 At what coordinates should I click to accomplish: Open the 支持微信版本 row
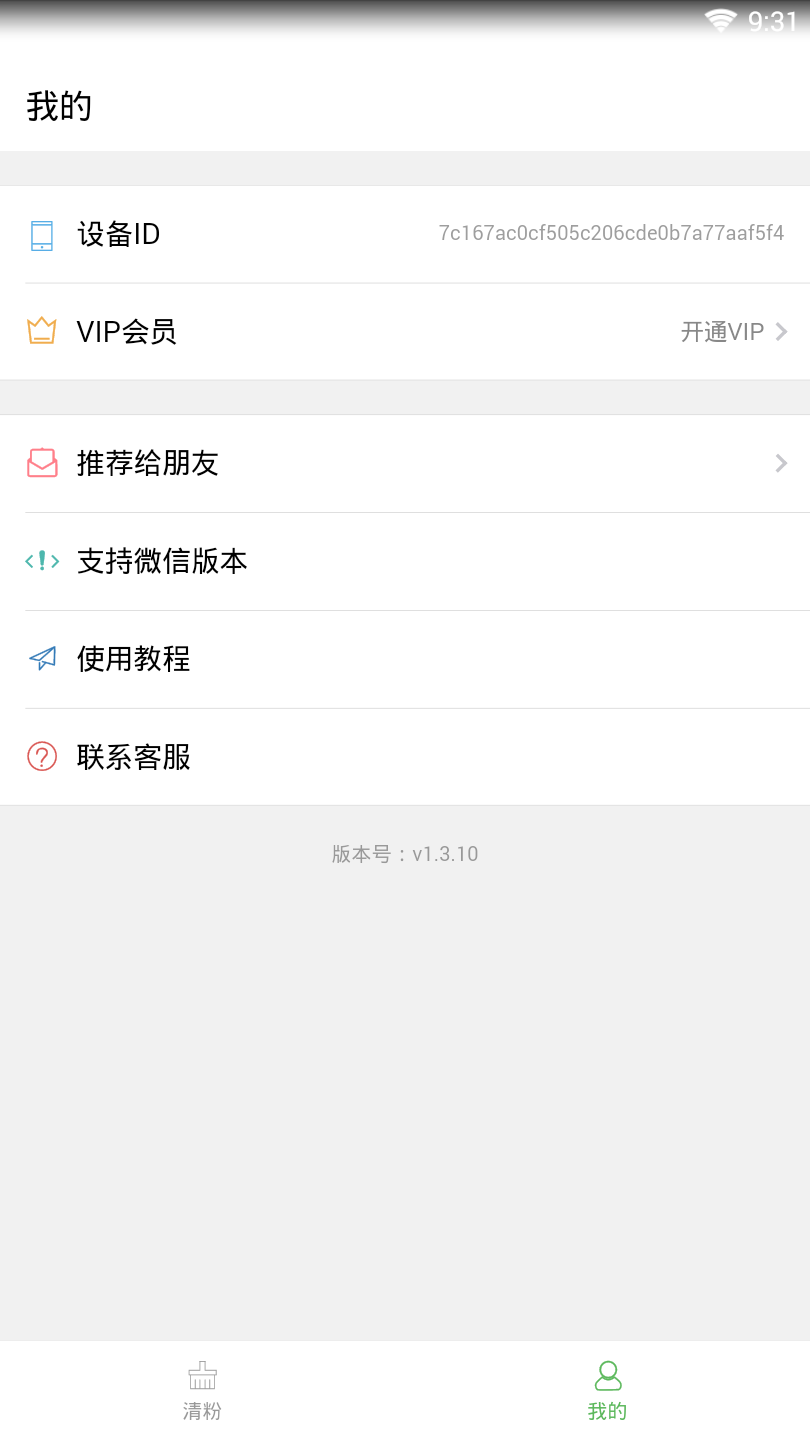(x=405, y=561)
